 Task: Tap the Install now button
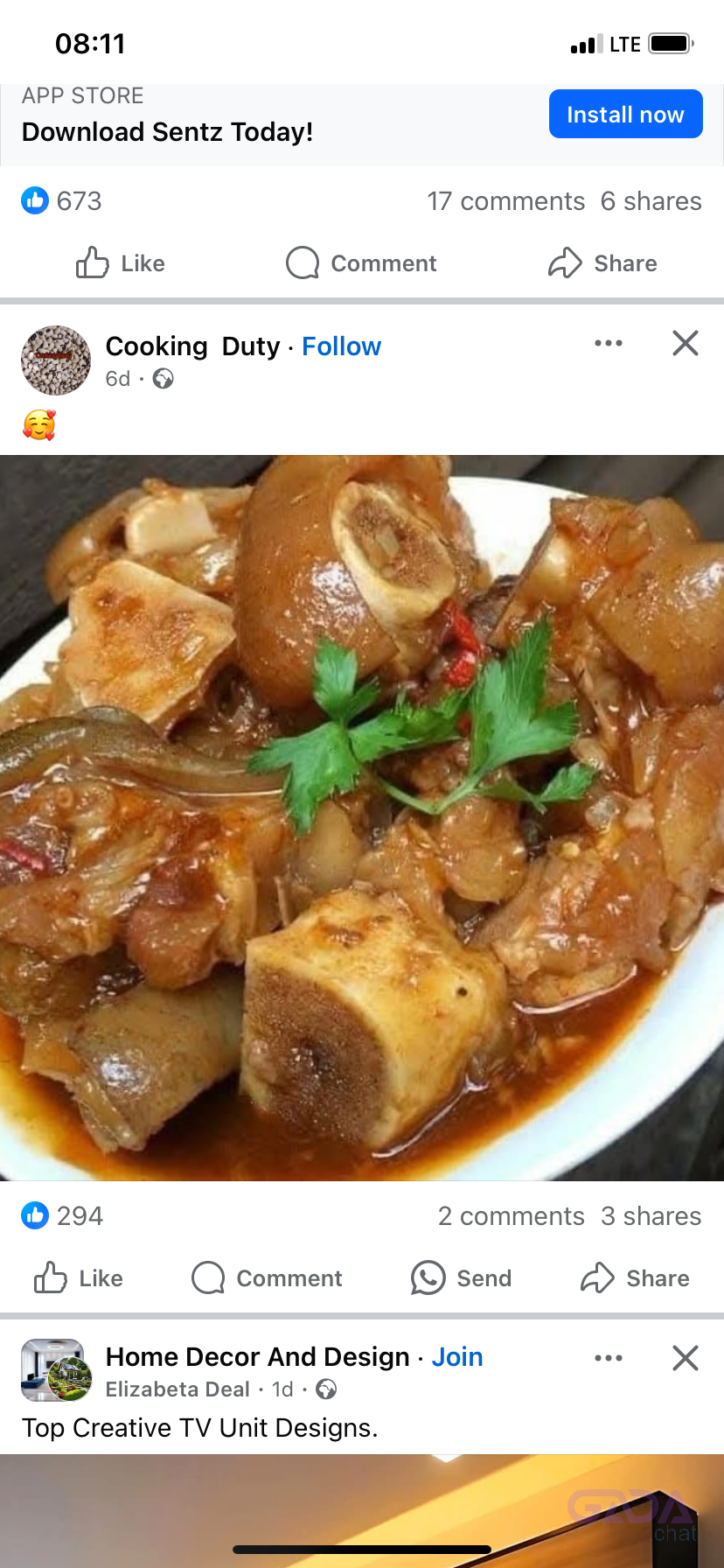point(625,114)
